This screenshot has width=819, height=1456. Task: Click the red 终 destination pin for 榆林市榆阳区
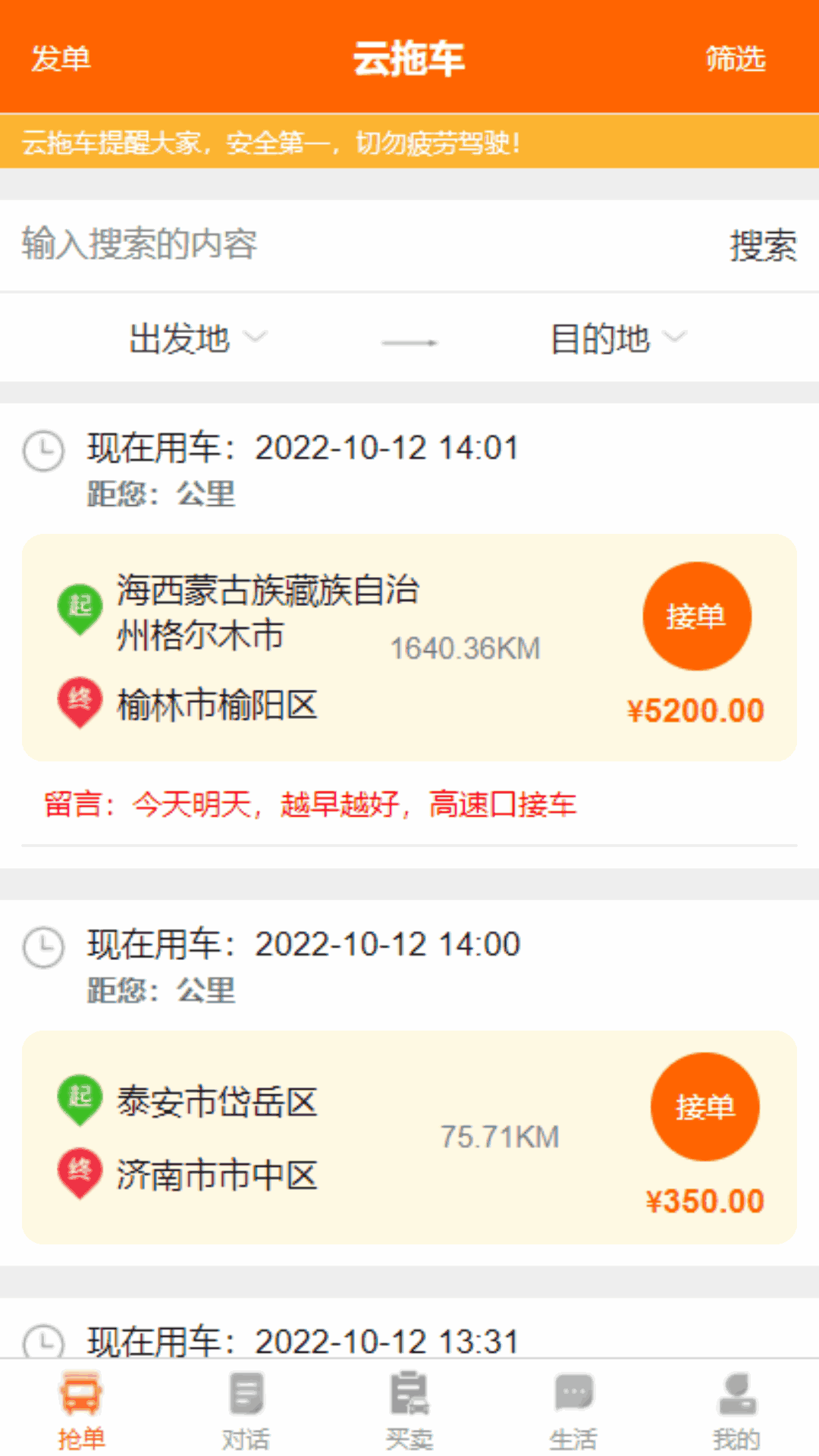point(79,701)
